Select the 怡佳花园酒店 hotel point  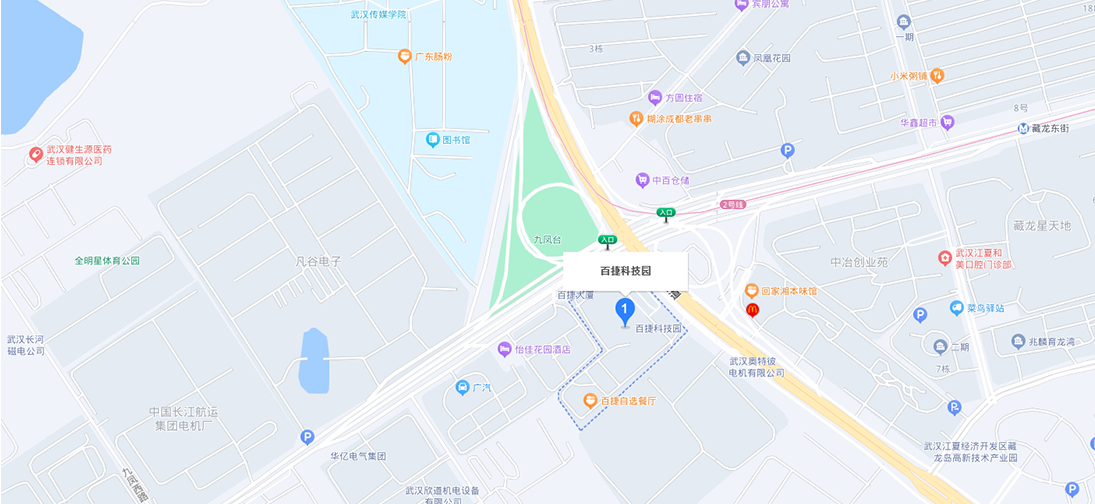(504, 349)
